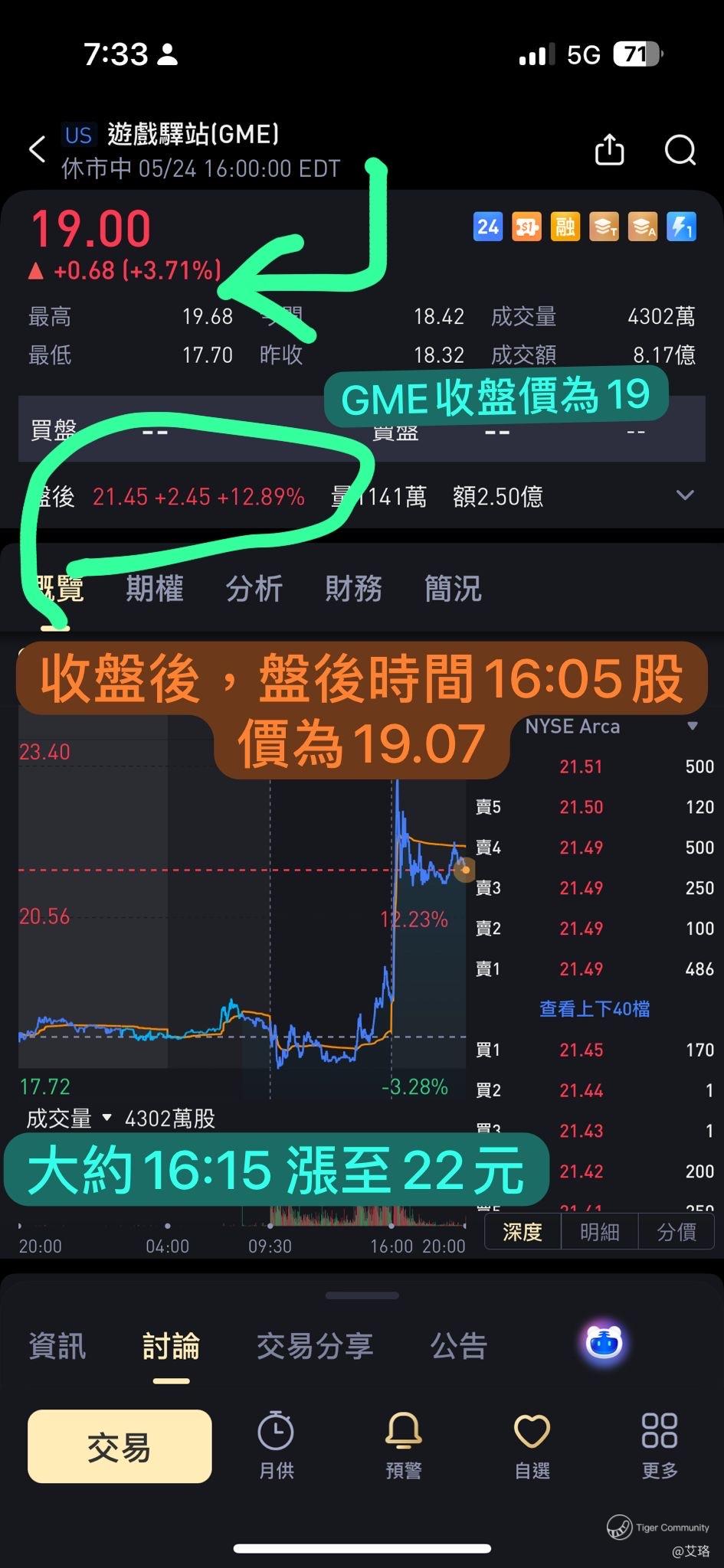Tap 查看上下40檔 link

coord(595,1009)
